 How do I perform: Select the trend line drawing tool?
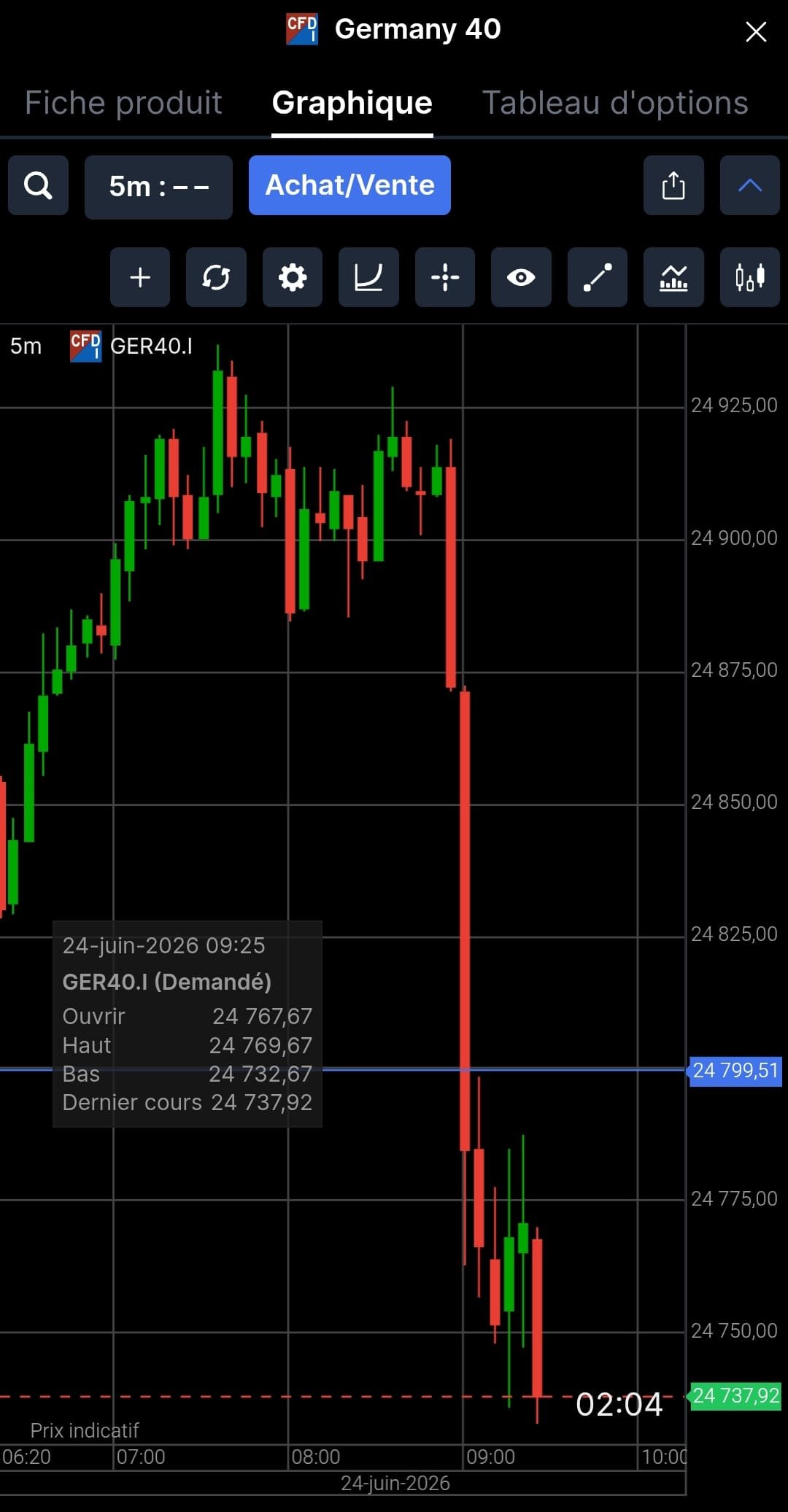pos(598,277)
